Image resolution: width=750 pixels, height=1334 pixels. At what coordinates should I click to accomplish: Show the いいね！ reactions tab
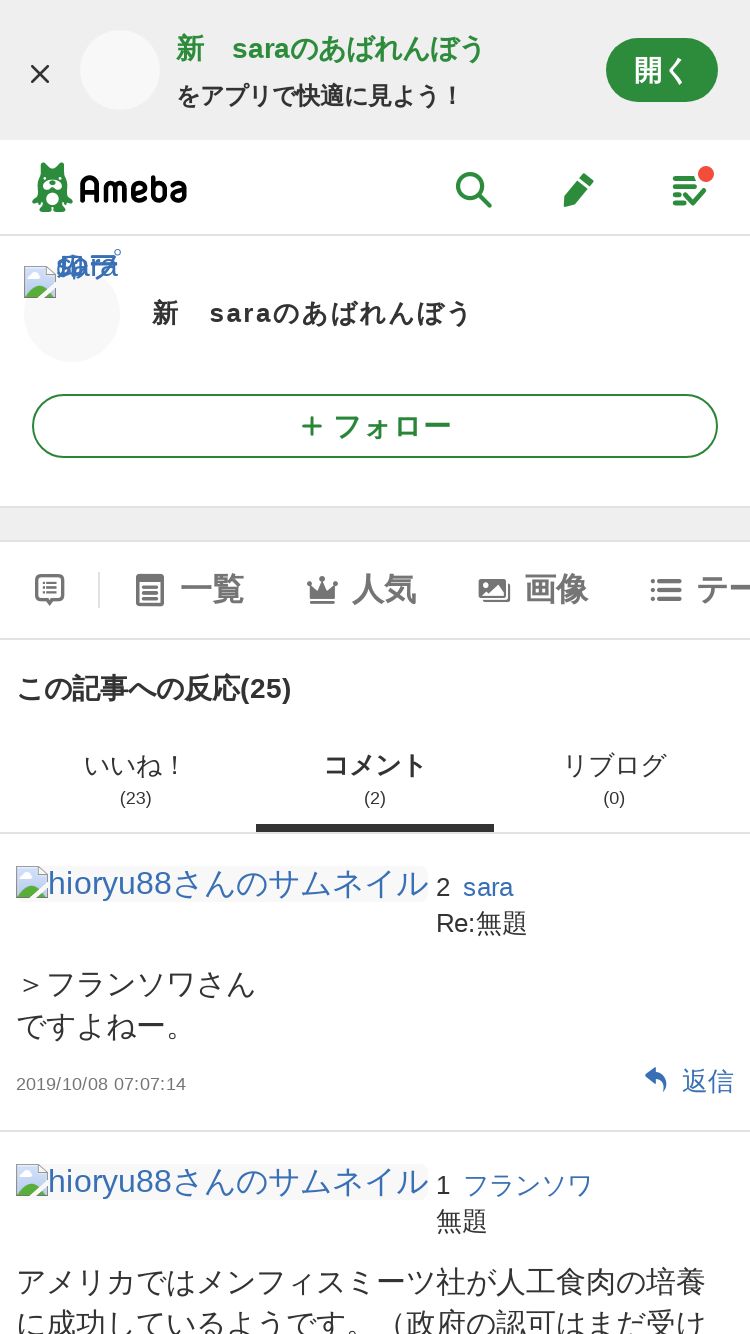point(135,779)
